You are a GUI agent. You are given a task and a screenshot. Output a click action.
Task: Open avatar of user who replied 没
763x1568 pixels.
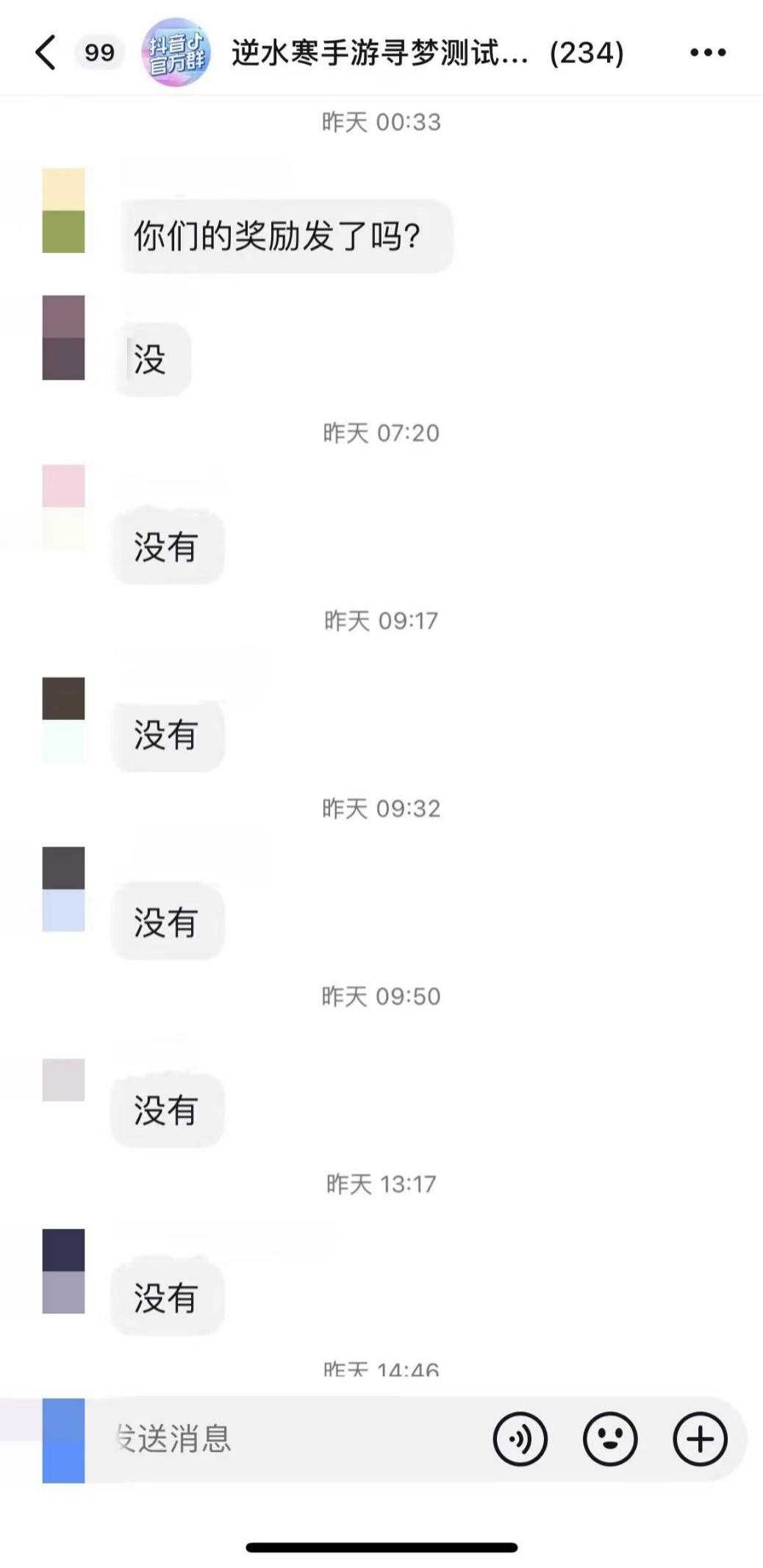tap(63, 338)
